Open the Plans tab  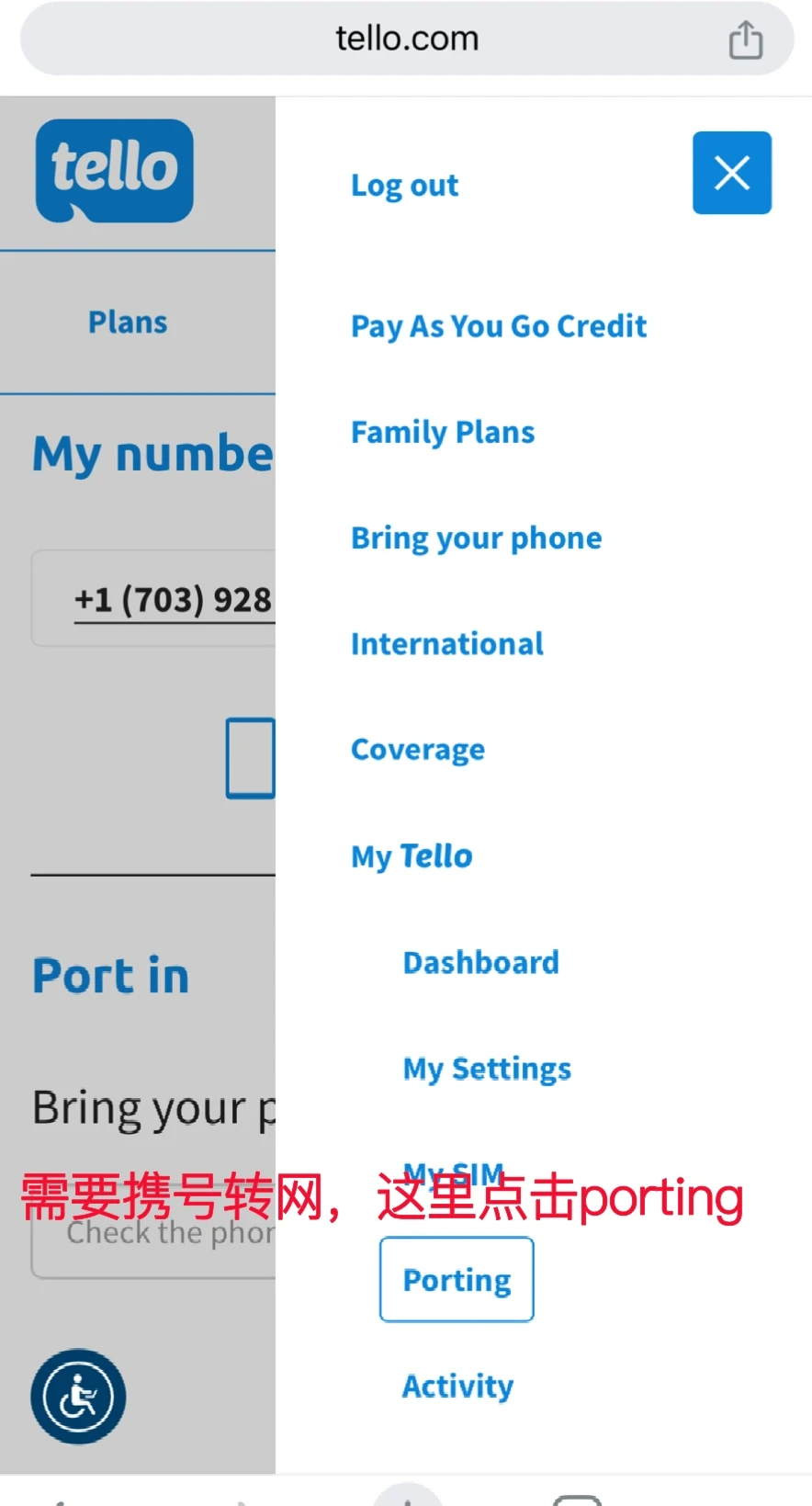tap(128, 323)
